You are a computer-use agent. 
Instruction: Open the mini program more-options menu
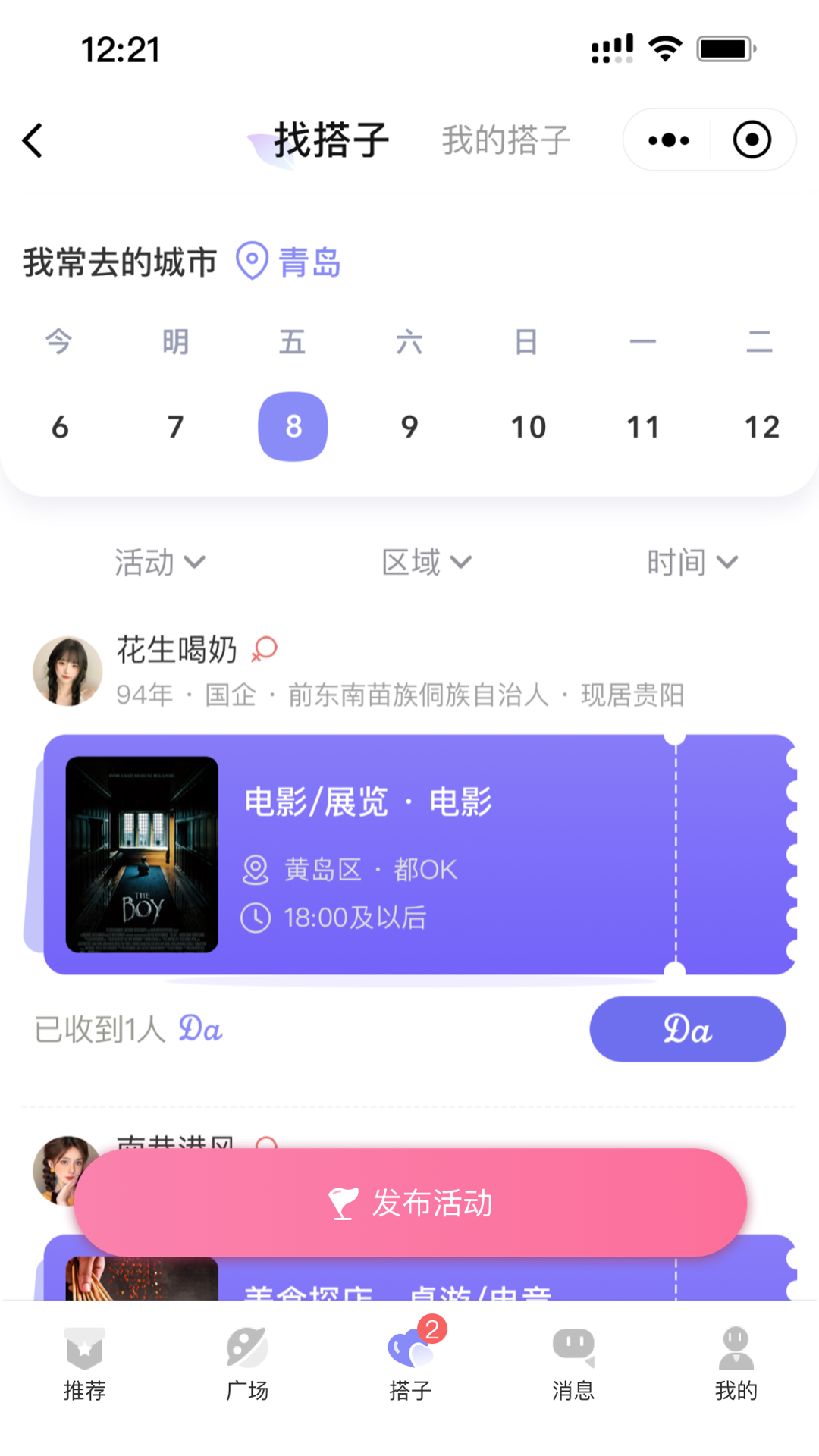coord(668,140)
